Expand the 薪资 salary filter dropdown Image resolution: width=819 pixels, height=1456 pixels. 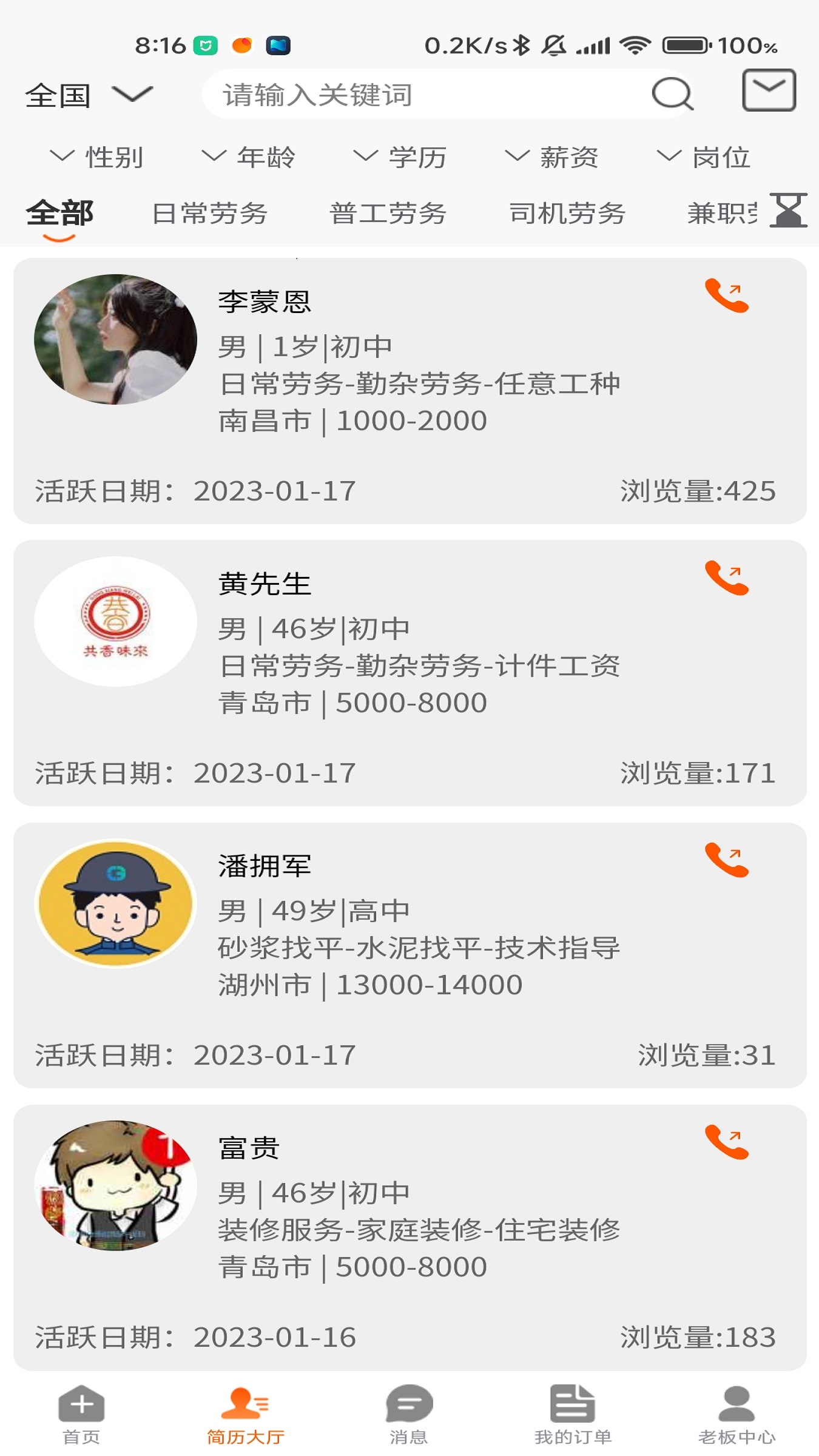(x=555, y=157)
